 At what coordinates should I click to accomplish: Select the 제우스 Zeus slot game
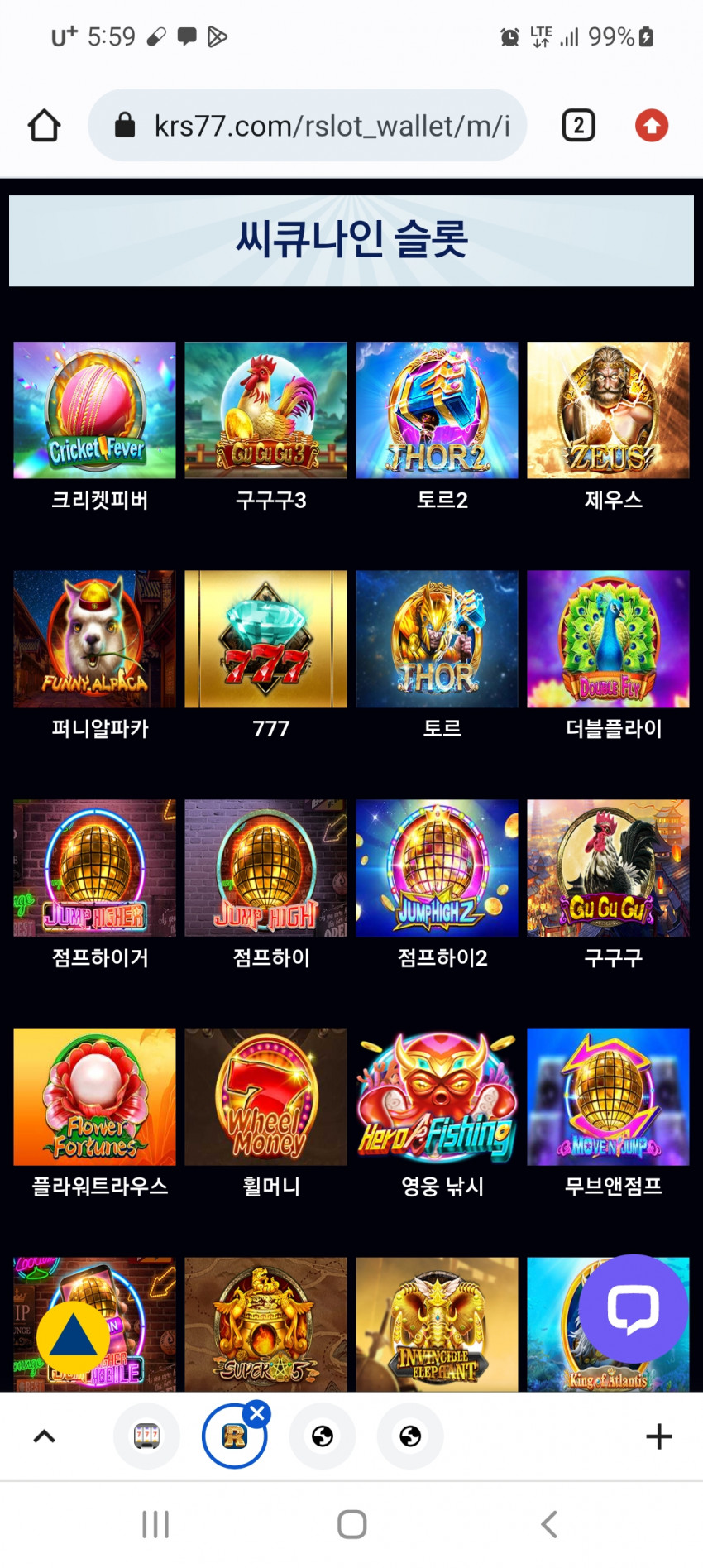pyautogui.click(x=608, y=410)
